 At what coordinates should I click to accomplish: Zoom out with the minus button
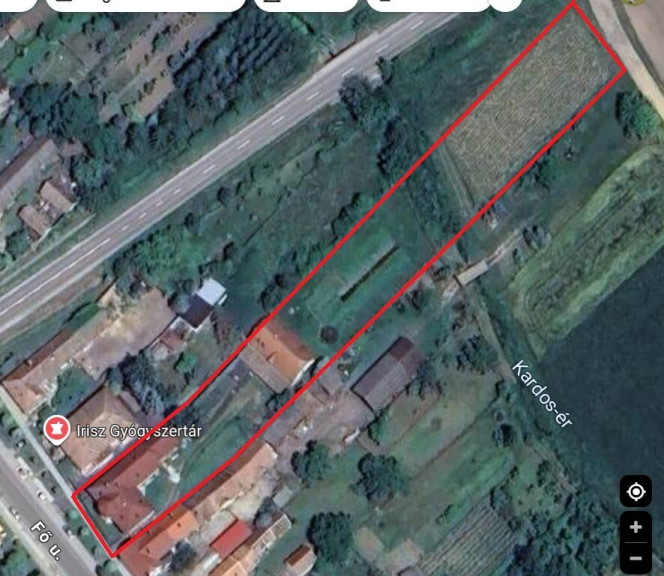(636, 557)
